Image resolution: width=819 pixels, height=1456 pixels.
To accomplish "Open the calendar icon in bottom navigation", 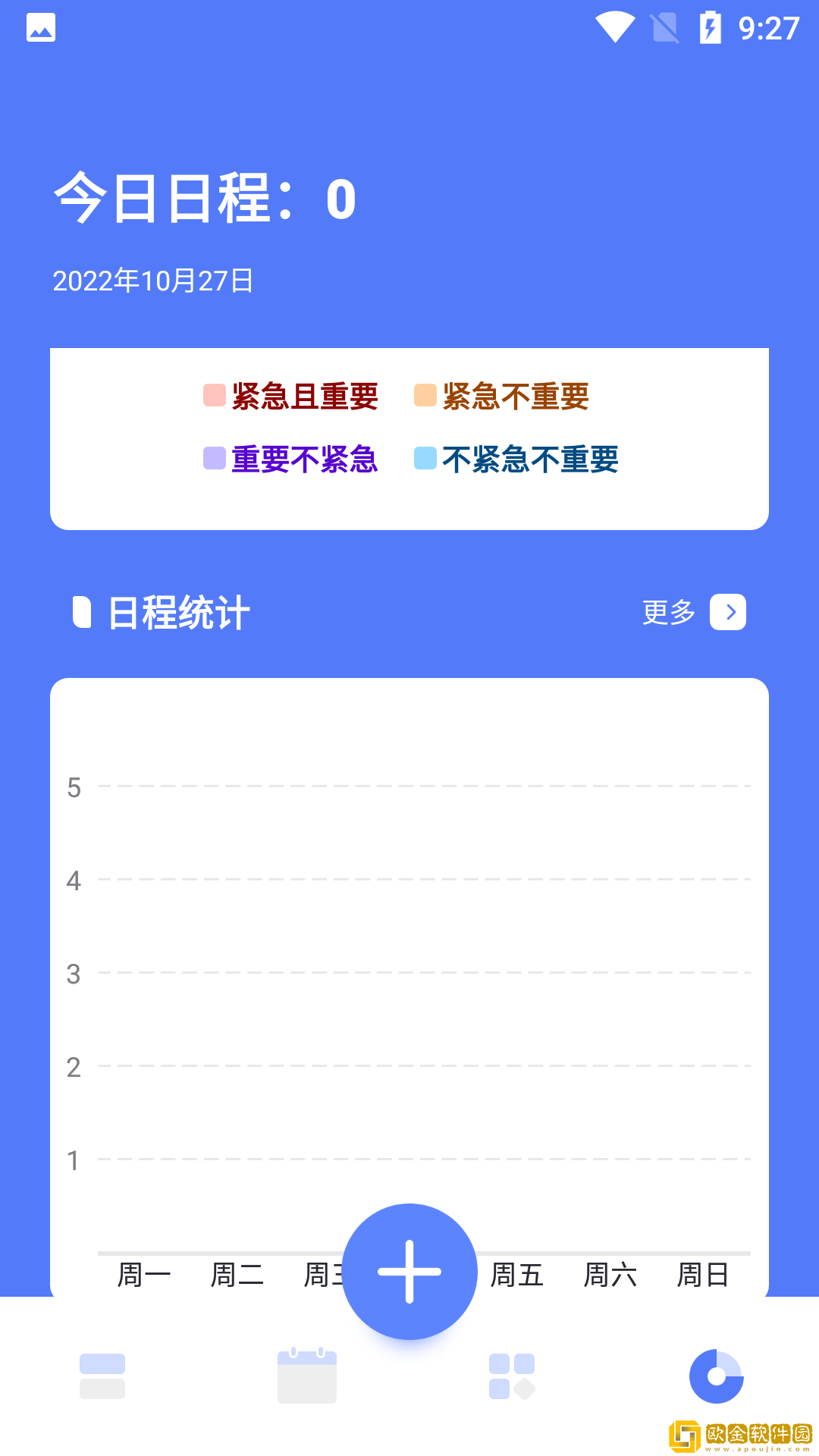I will [x=307, y=1376].
